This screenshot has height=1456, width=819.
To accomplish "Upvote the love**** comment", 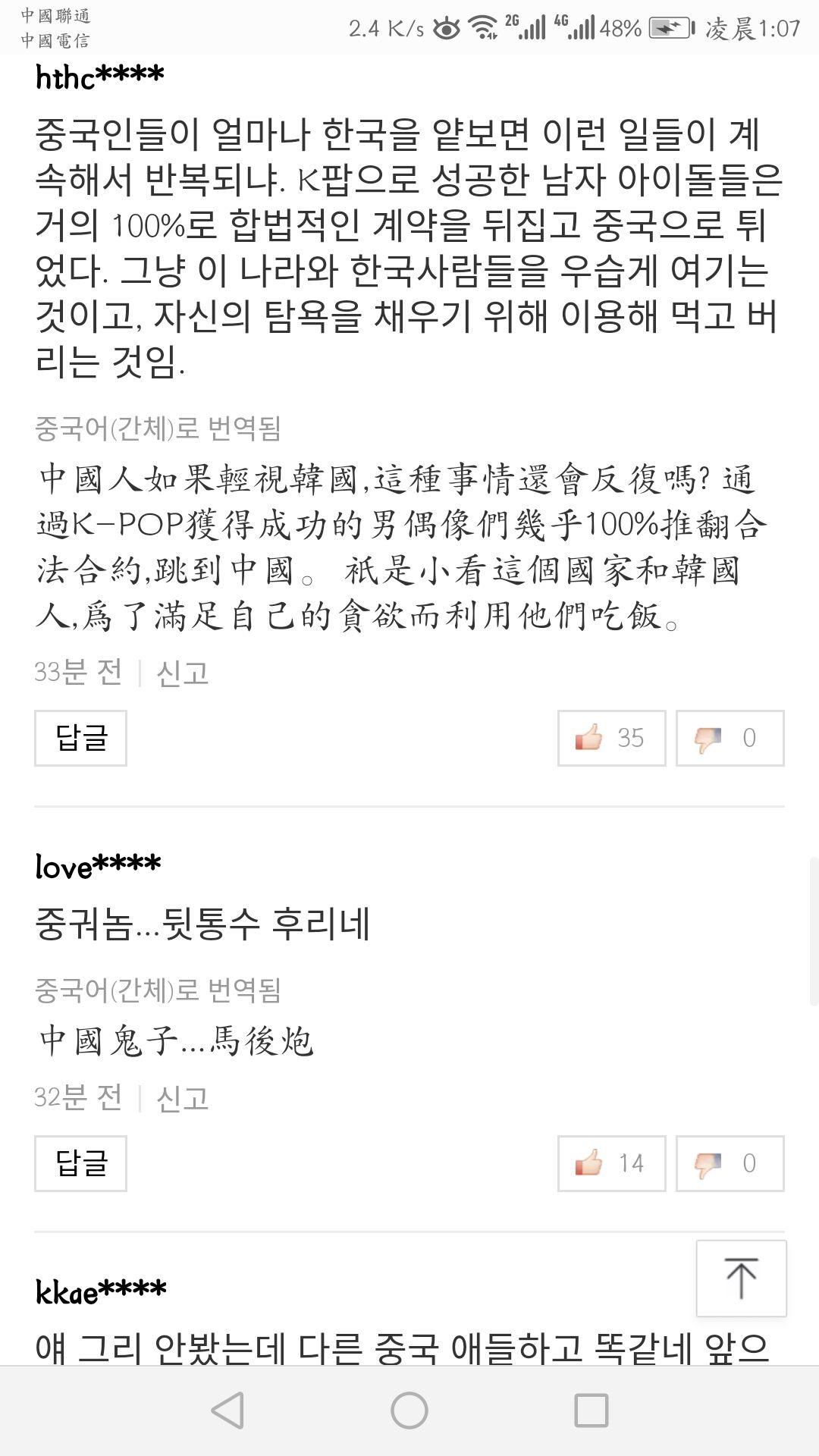I will pos(611,1163).
